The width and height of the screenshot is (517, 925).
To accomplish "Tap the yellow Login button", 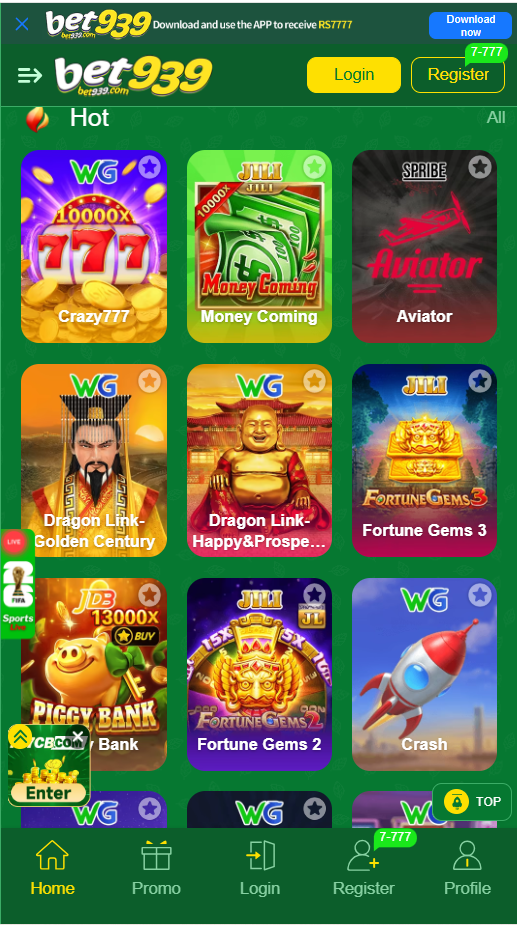I will [x=354, y=75].
